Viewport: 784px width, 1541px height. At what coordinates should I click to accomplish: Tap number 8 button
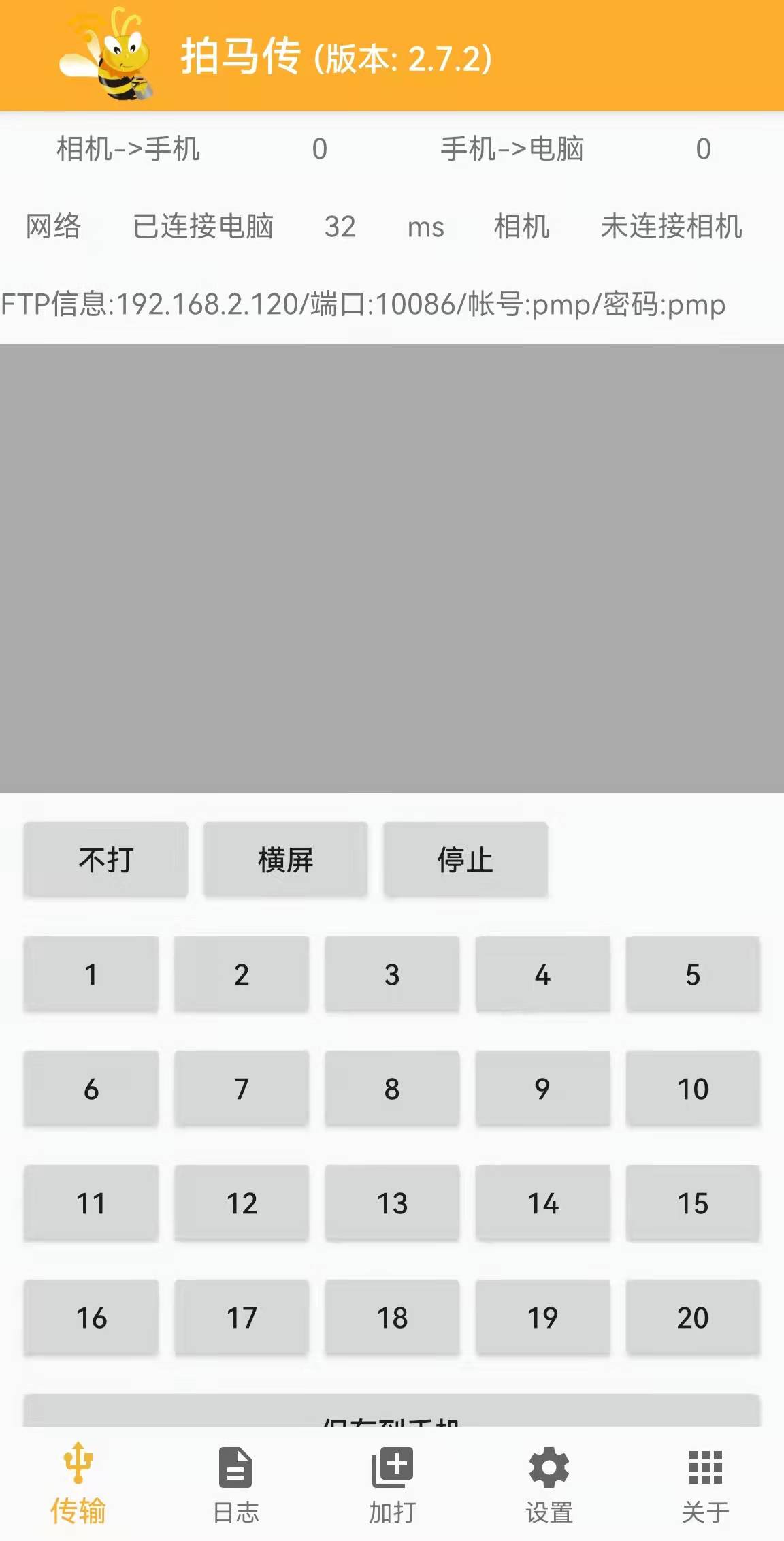click(x=392, y=1089)
